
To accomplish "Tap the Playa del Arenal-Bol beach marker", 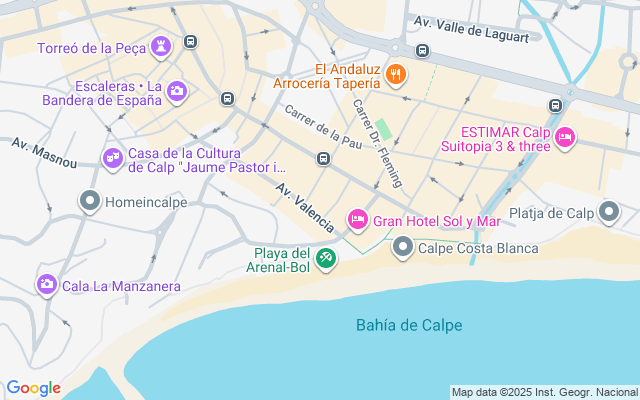I will coord(325,259).
